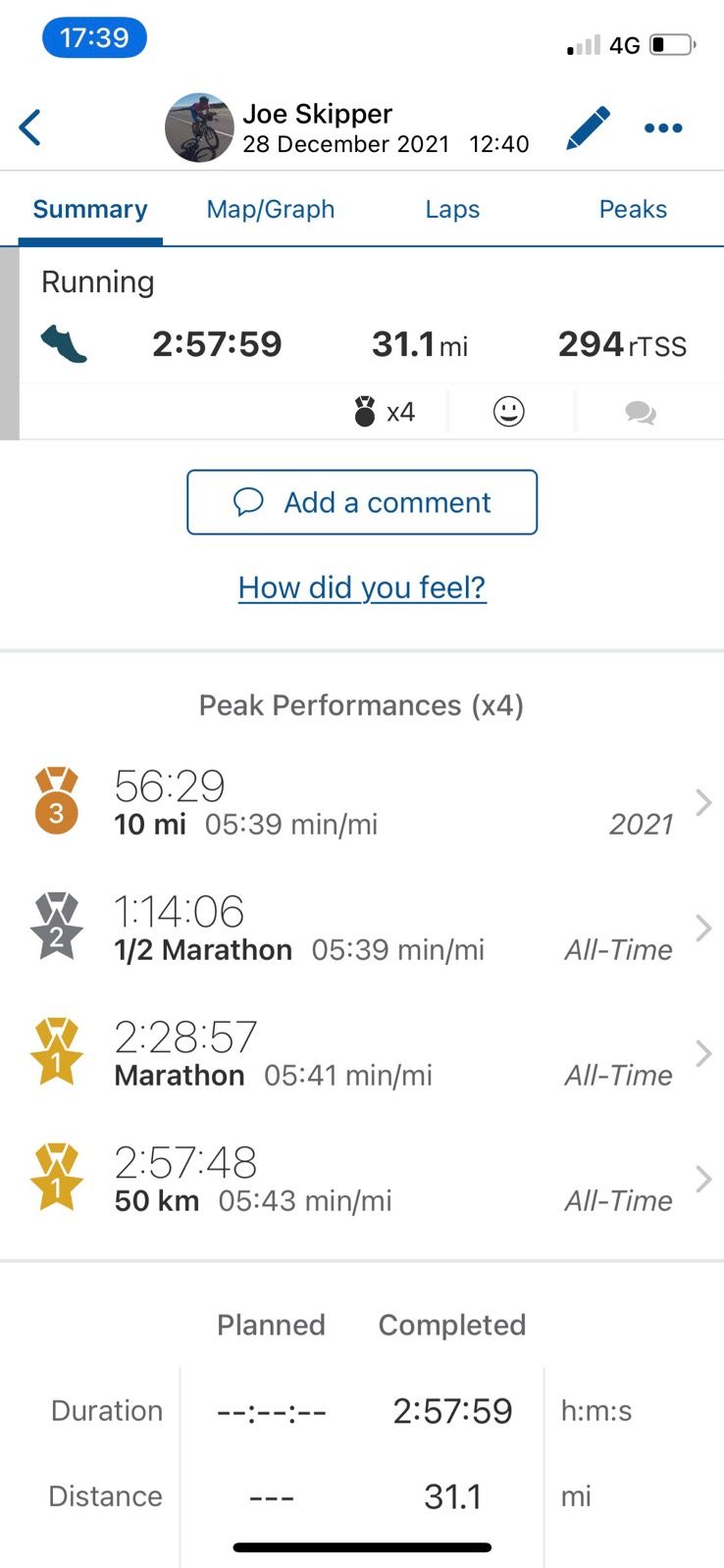Open the Marathon 2:28:57 peak row
The image size is (724, 1568).
(362, 1054)
